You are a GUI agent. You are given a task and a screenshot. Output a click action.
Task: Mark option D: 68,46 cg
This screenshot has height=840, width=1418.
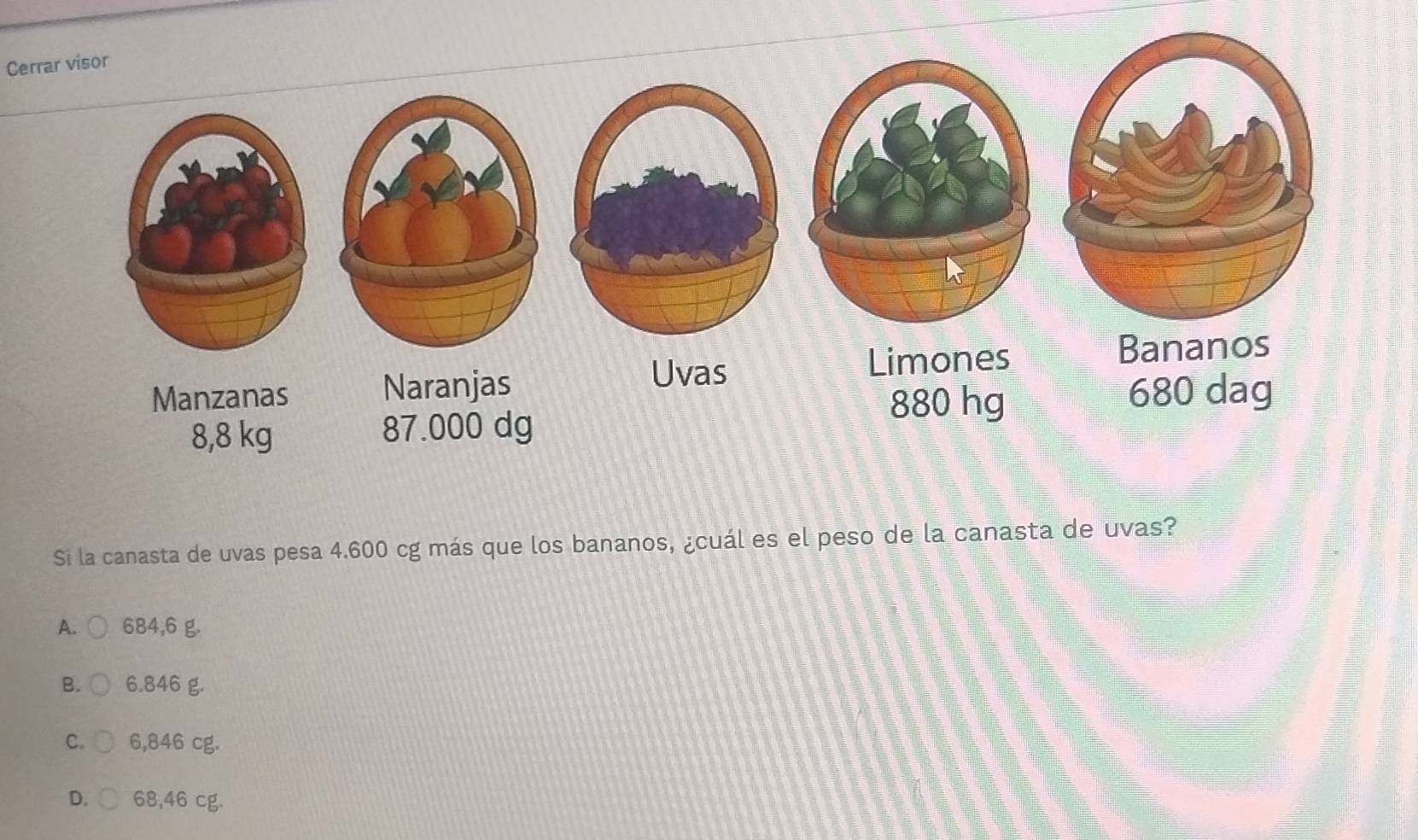click(108, 800)
